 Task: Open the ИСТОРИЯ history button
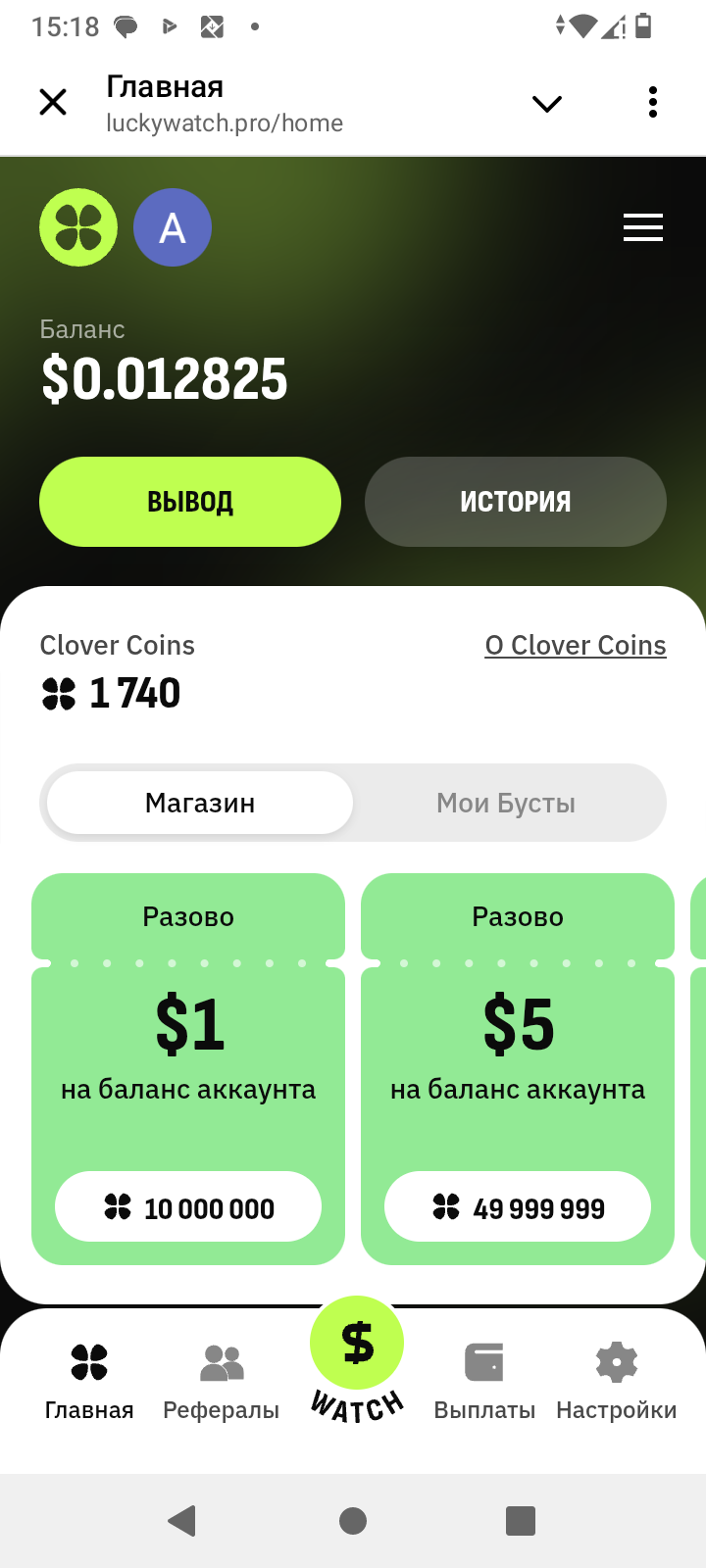click(516, 502)
